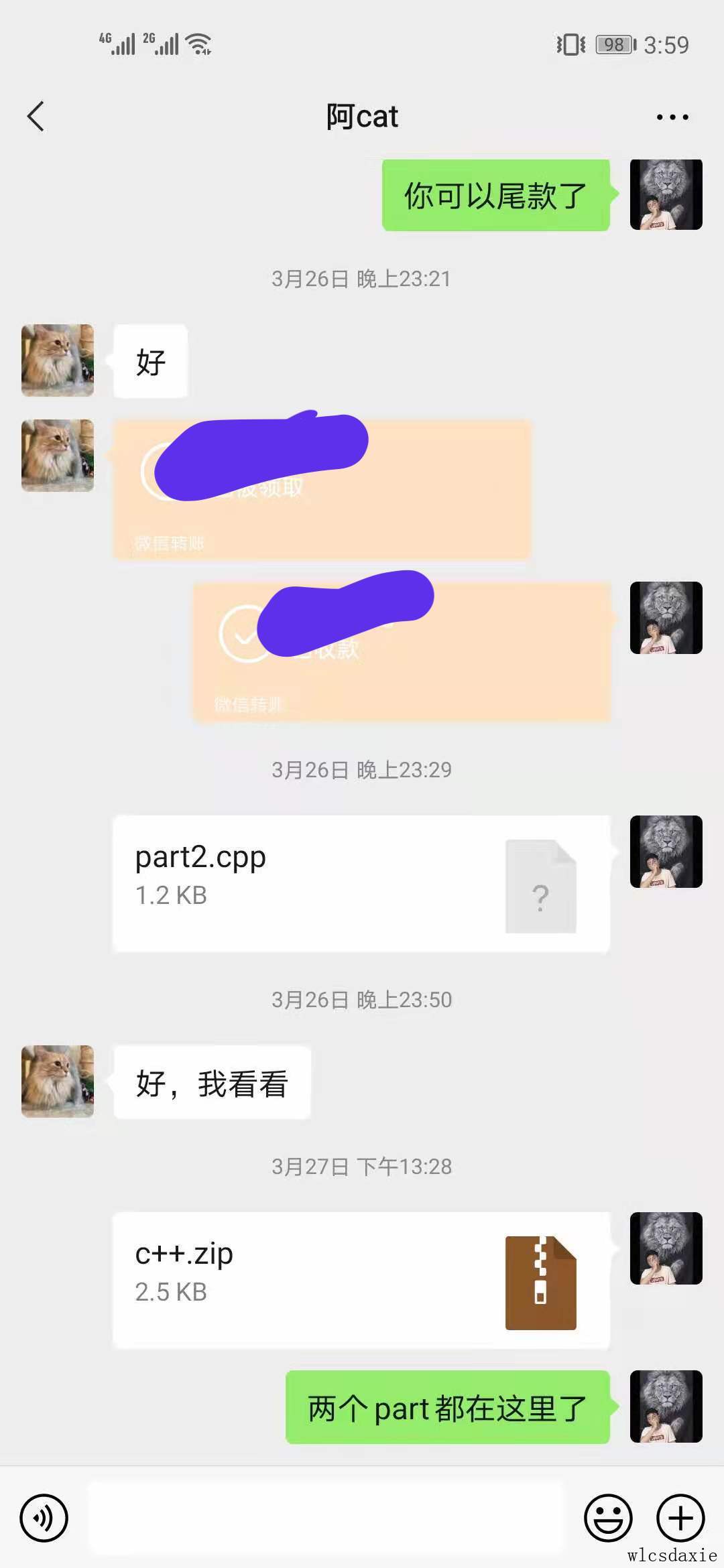Open the part2.cpp file attachment

tap(361, 883)
